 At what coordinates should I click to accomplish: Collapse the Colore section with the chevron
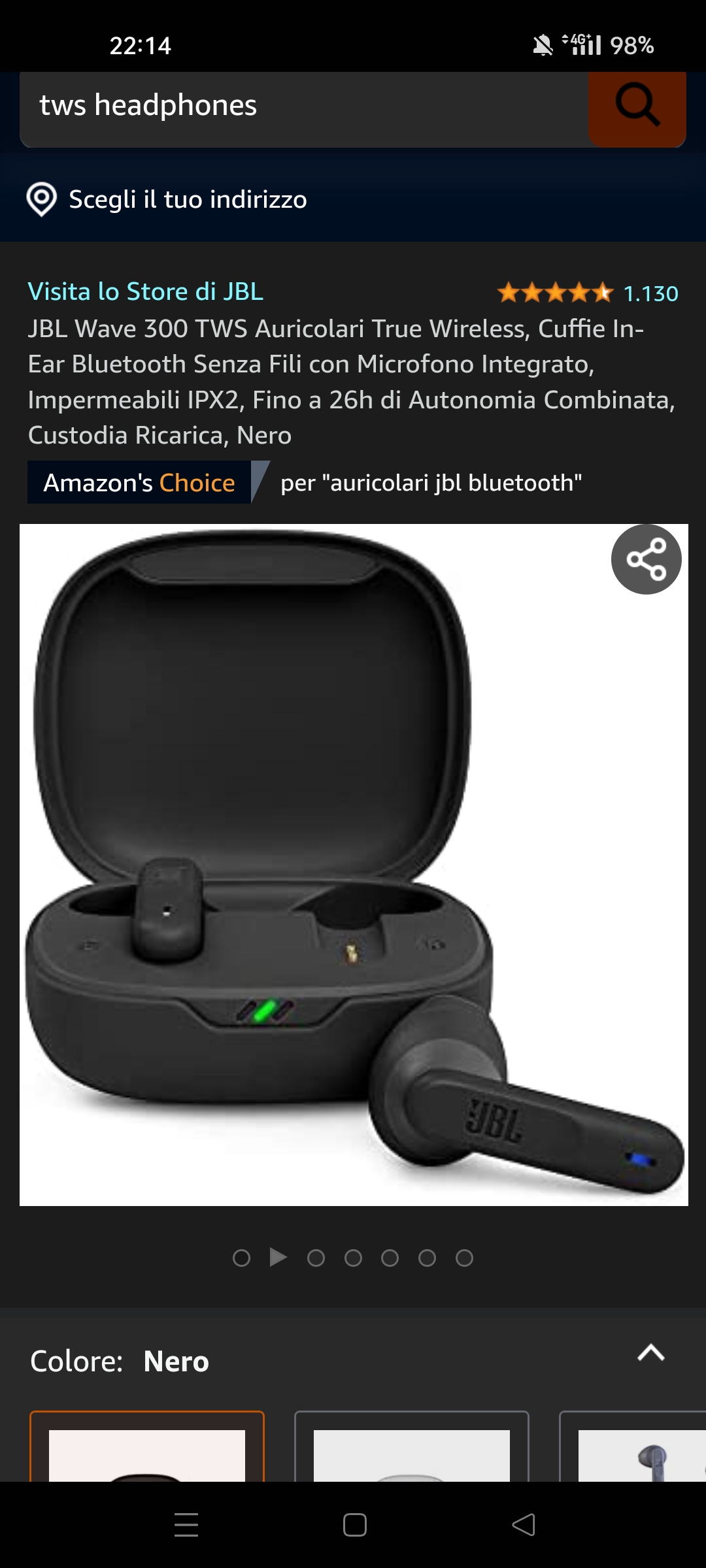(650, 1352)
